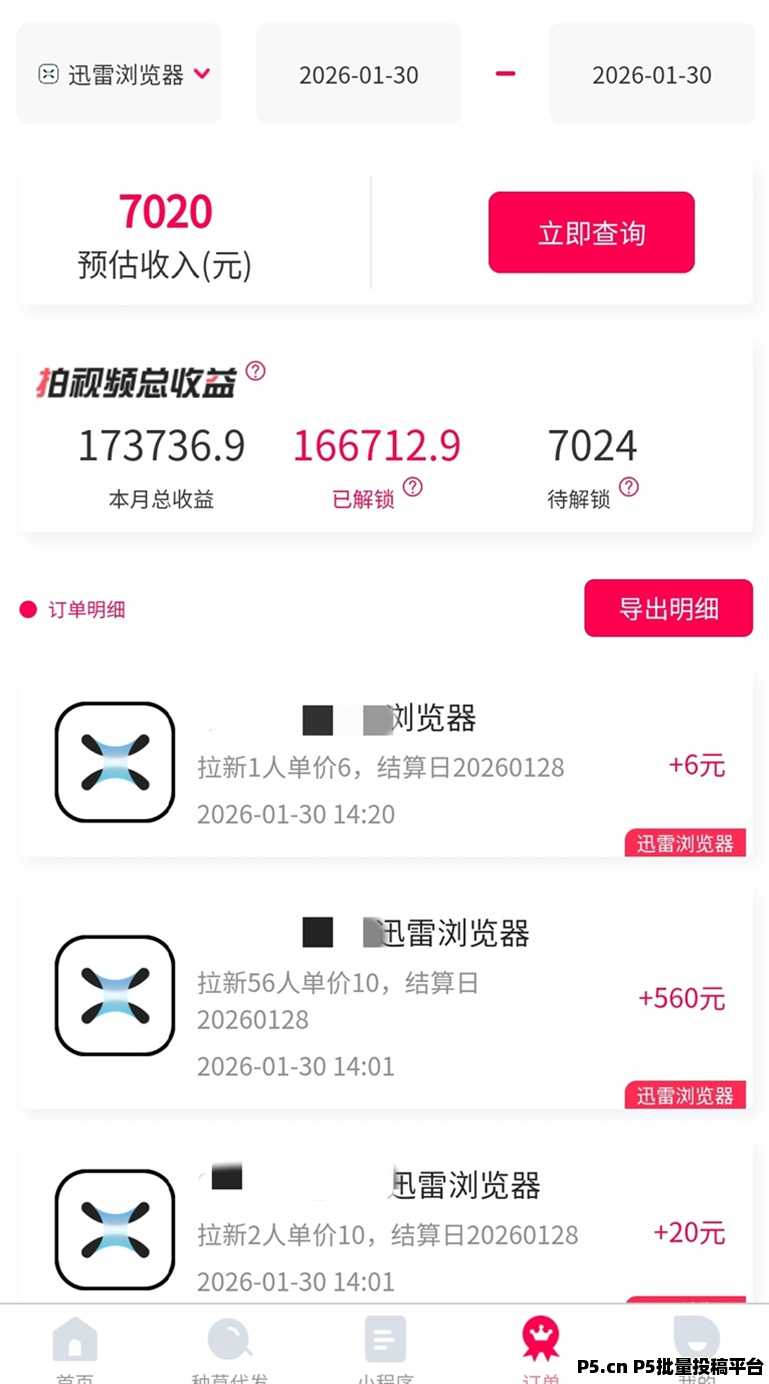The height and width of the screenshot is (1384, 769).
Task: Expand the 迅雷浏览器 app selector dropdown
Action: point(118,73)
